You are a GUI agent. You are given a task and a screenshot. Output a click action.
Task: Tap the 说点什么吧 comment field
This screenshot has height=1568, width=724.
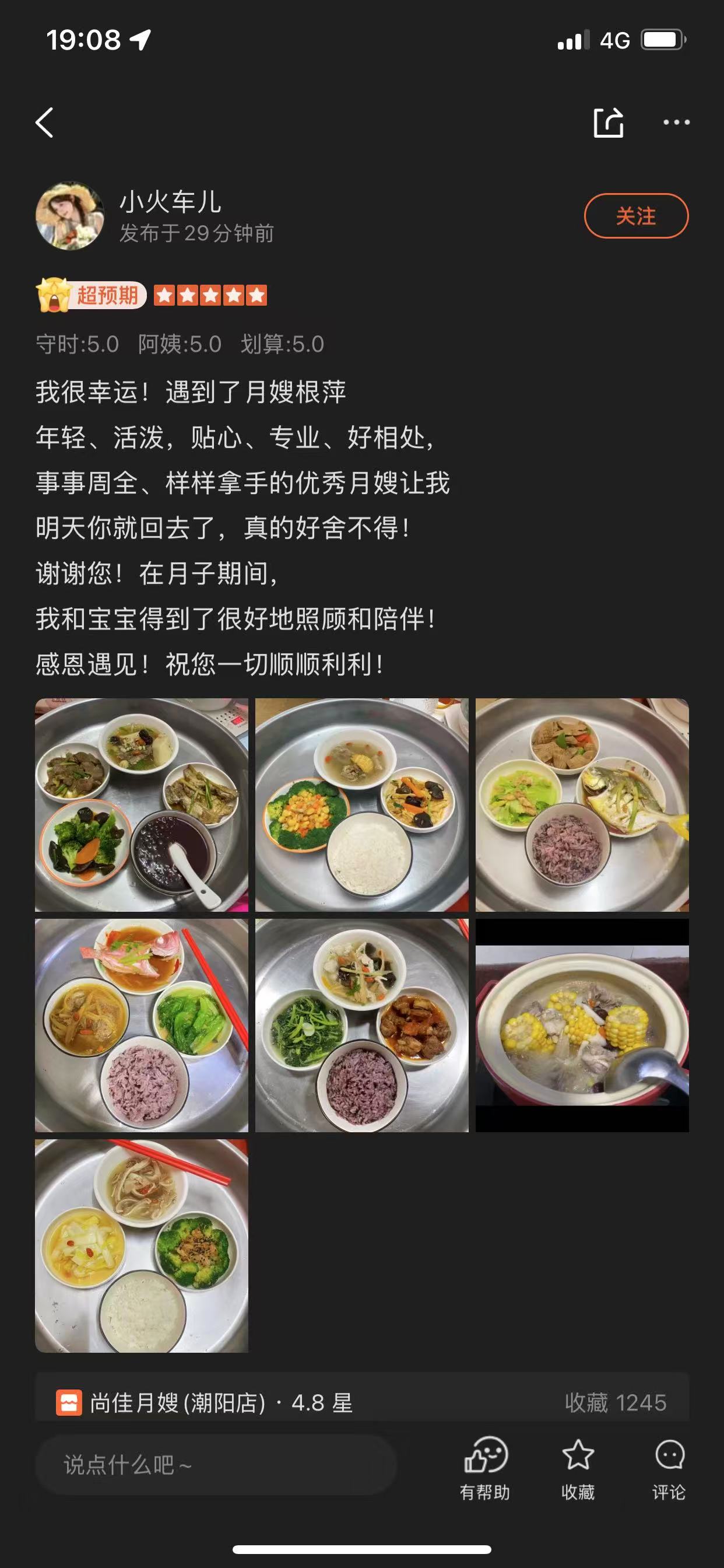(x=216, y=1465)
